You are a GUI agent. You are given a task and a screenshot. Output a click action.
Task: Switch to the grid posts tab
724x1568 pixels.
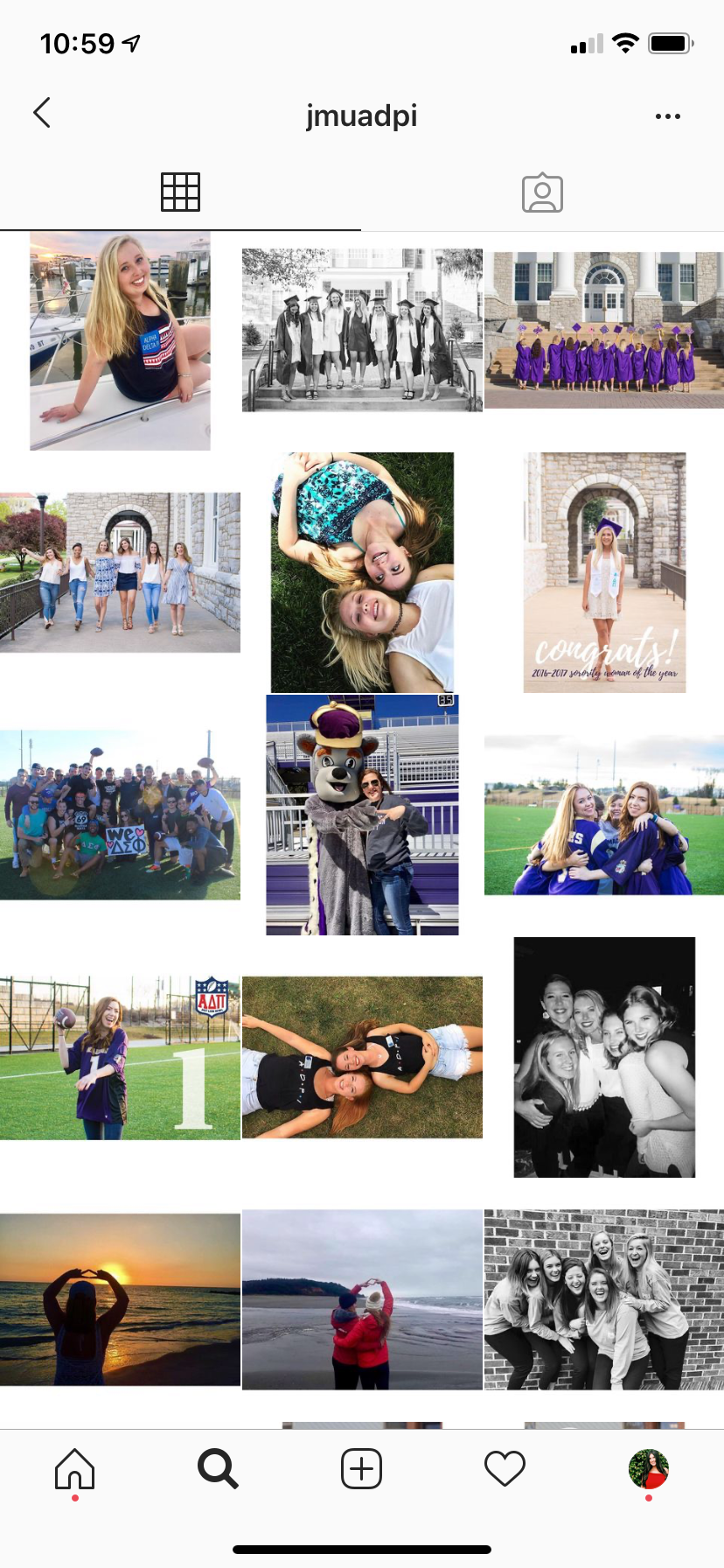coord(180,192)
